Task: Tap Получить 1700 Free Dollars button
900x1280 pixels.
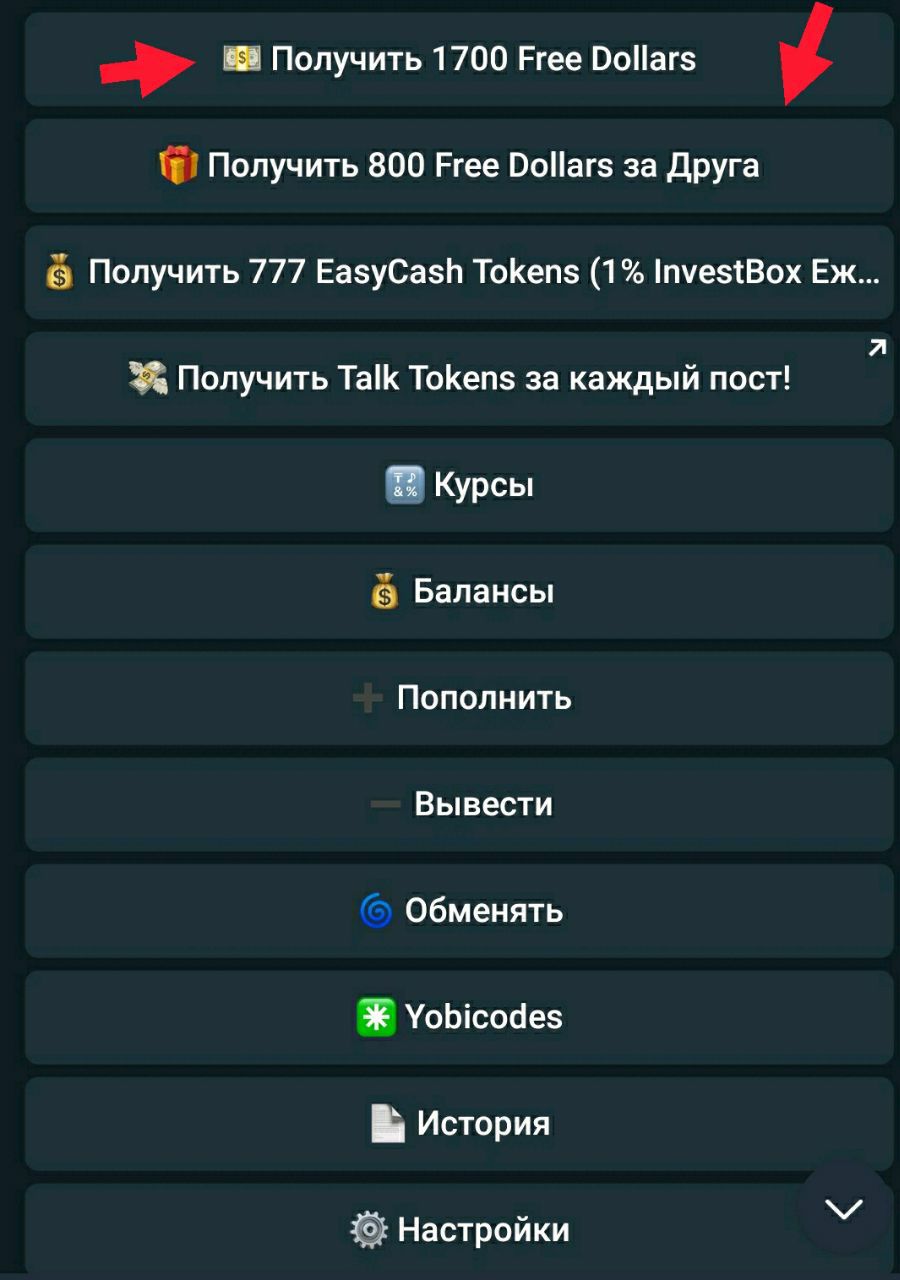Action: pos(459,59)
